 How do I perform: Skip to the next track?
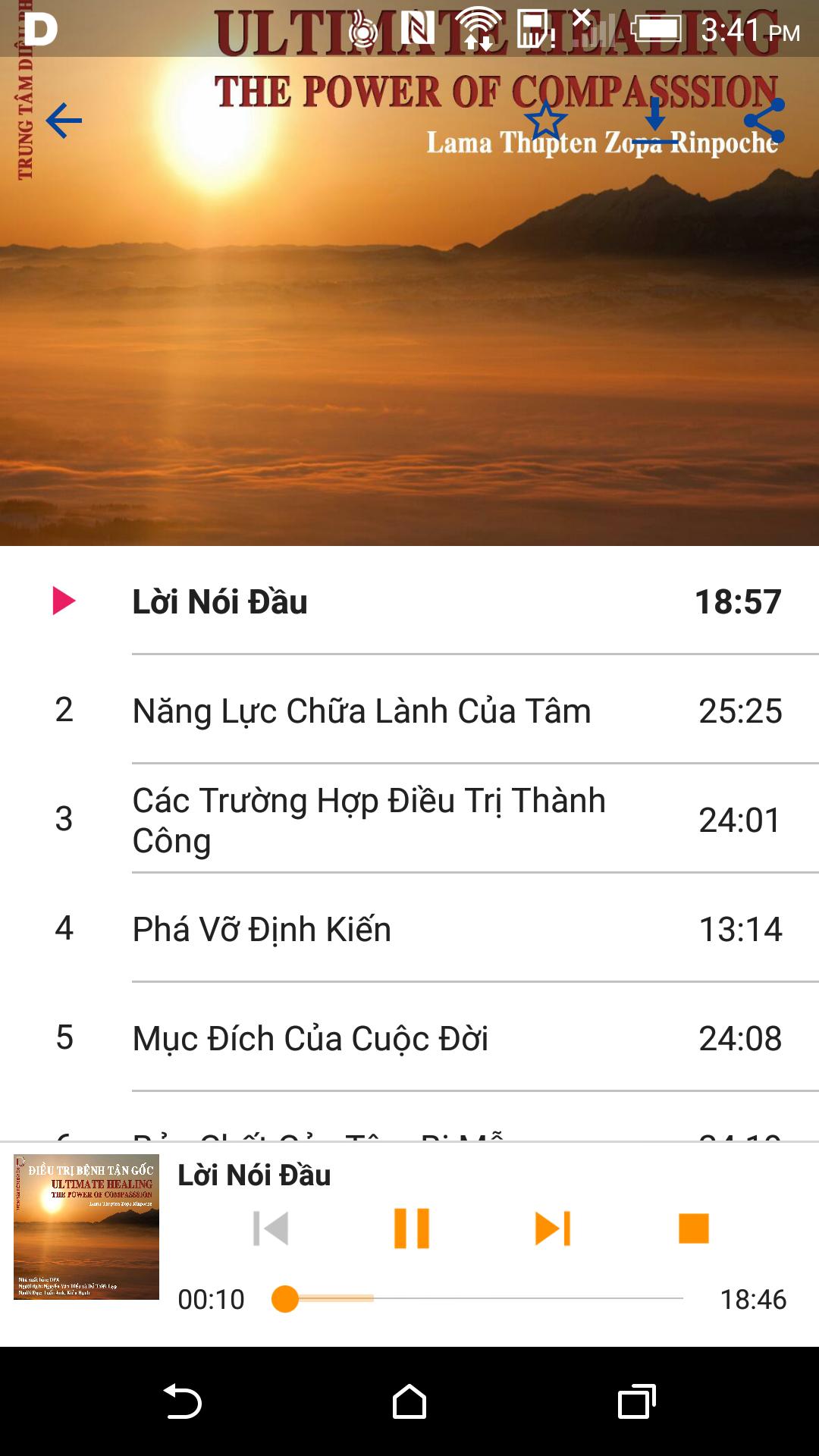click(553, 1228)
